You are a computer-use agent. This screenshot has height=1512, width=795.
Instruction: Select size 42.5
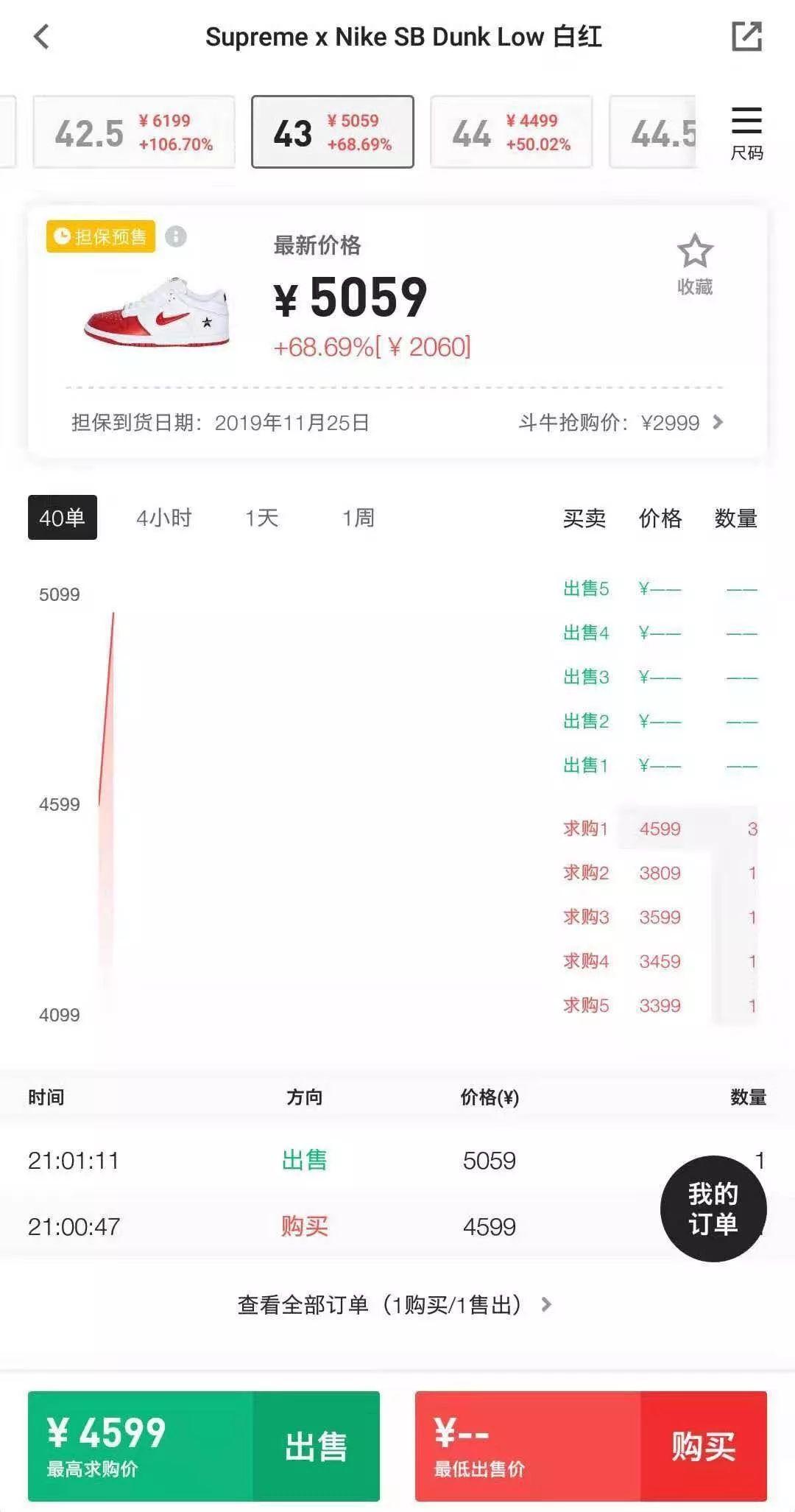(134, 132)
